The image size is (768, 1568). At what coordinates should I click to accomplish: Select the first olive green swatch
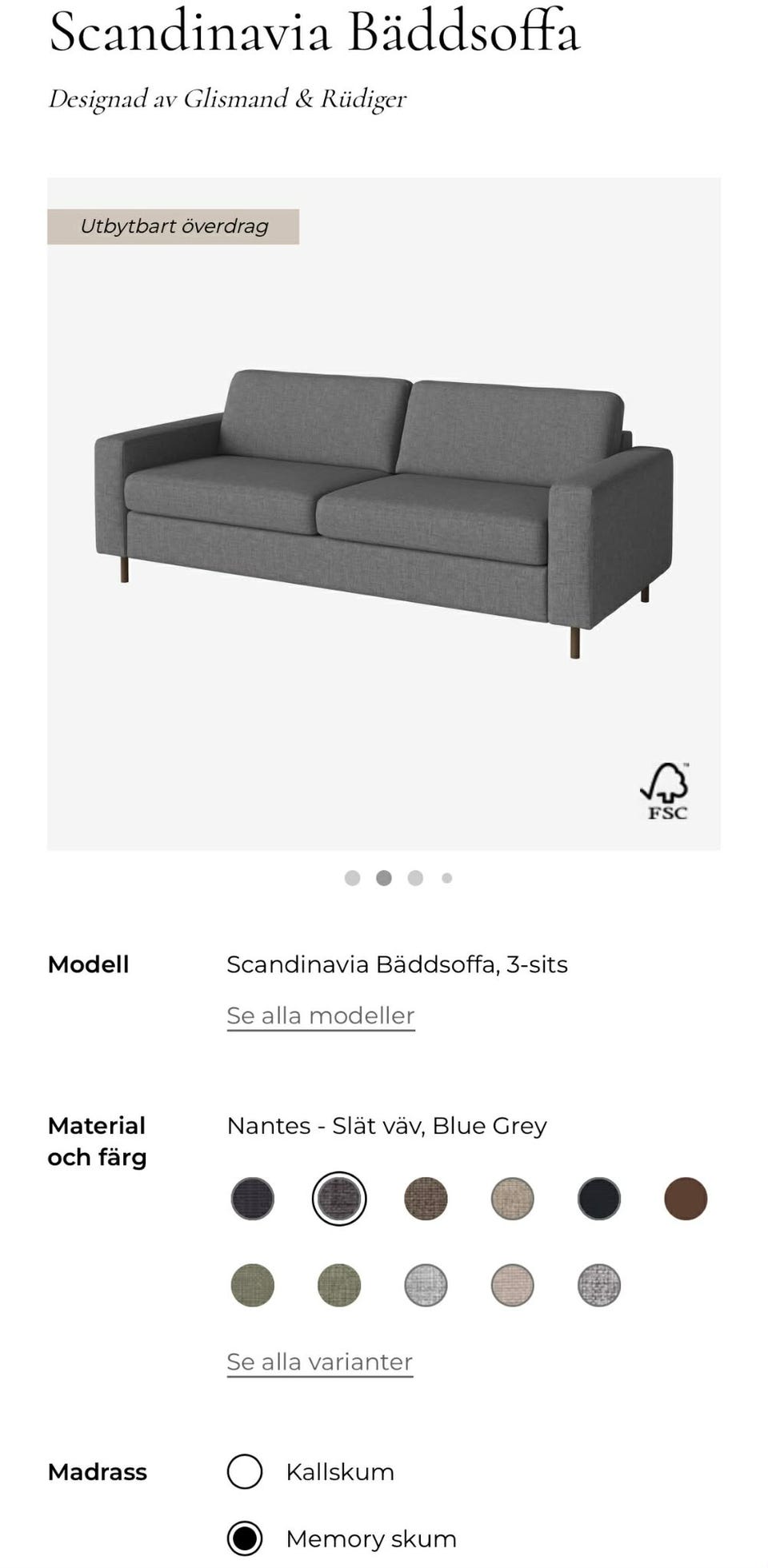coord(252,1285)
